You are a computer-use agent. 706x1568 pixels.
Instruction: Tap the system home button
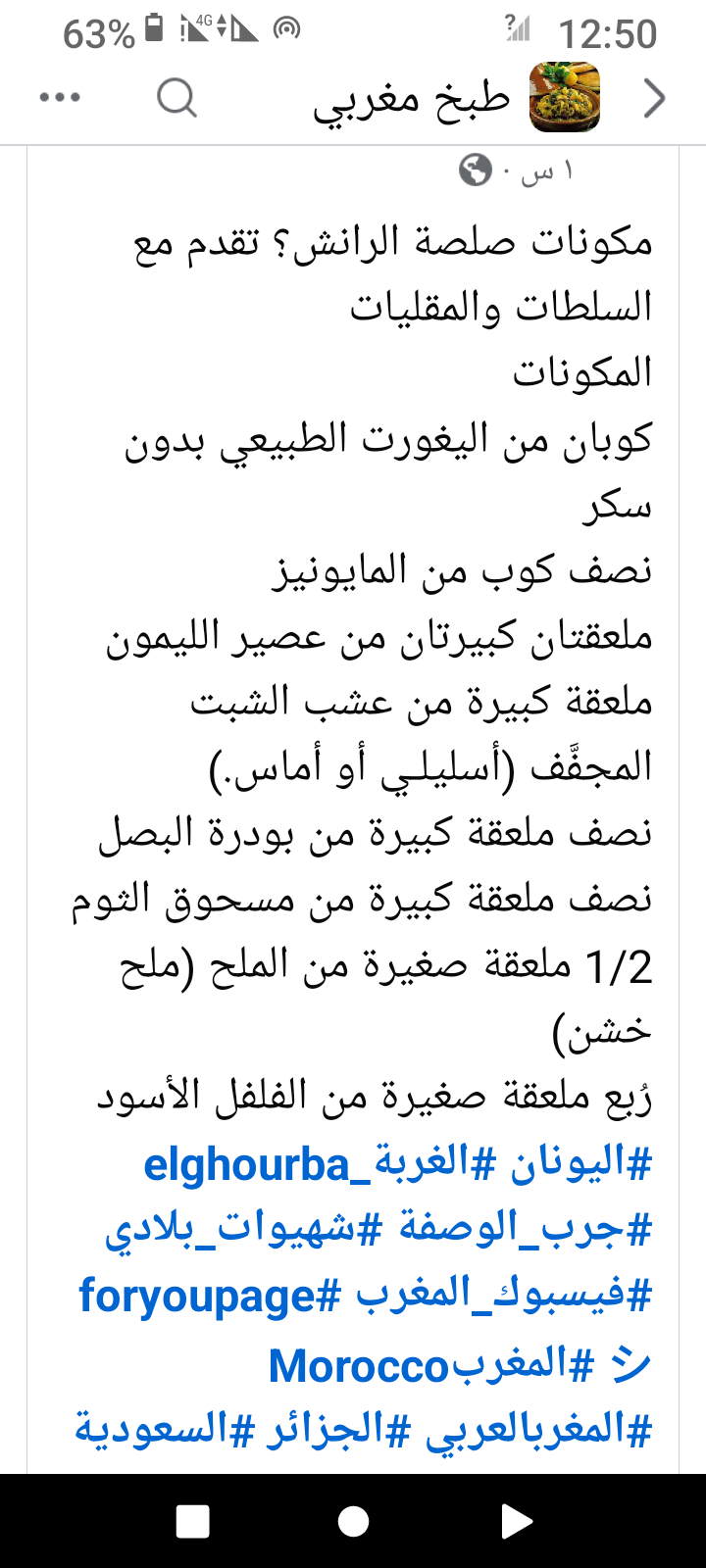click(x=353, y=1521)
